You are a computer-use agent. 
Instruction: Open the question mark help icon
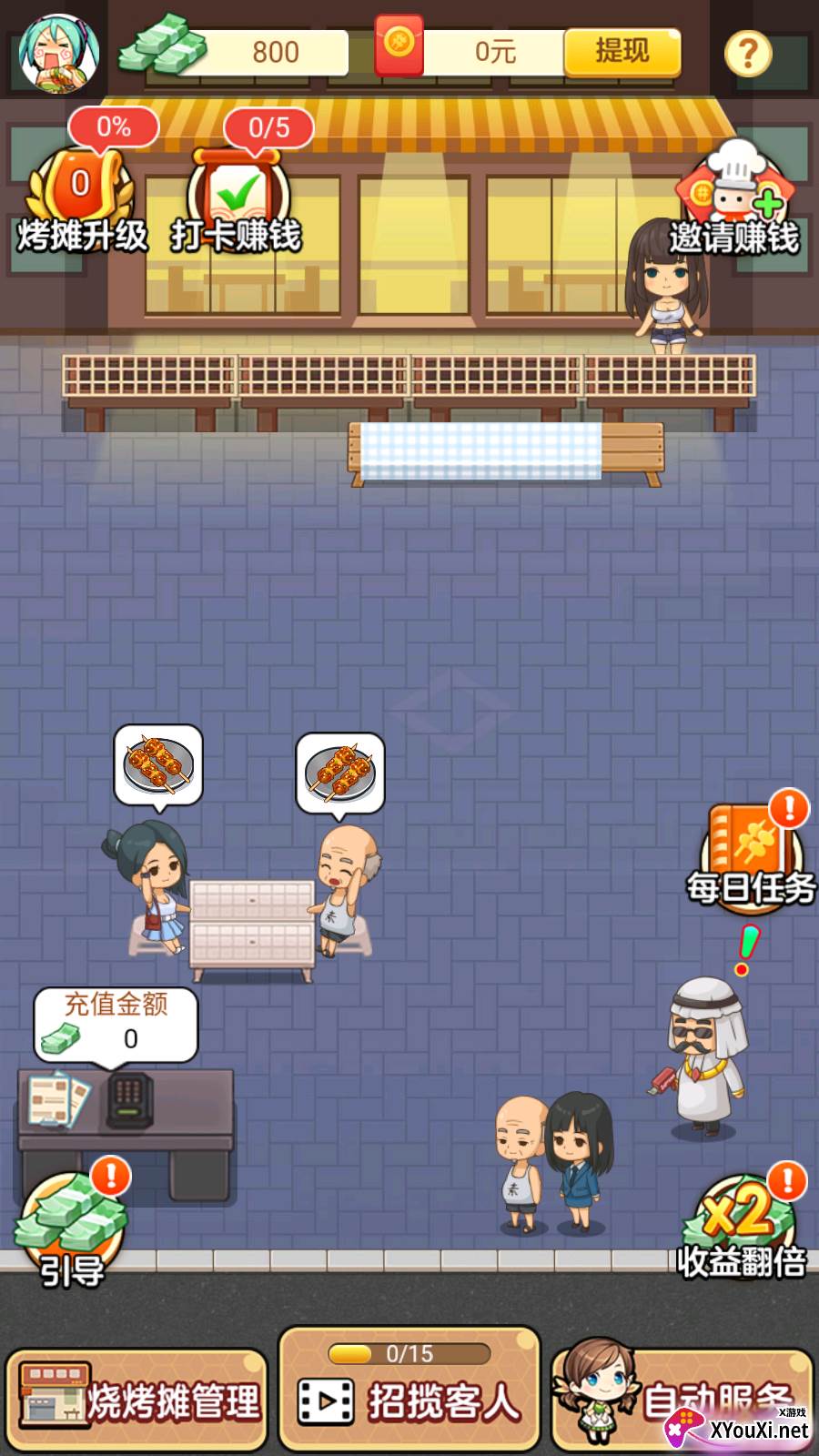pos(748,54)
